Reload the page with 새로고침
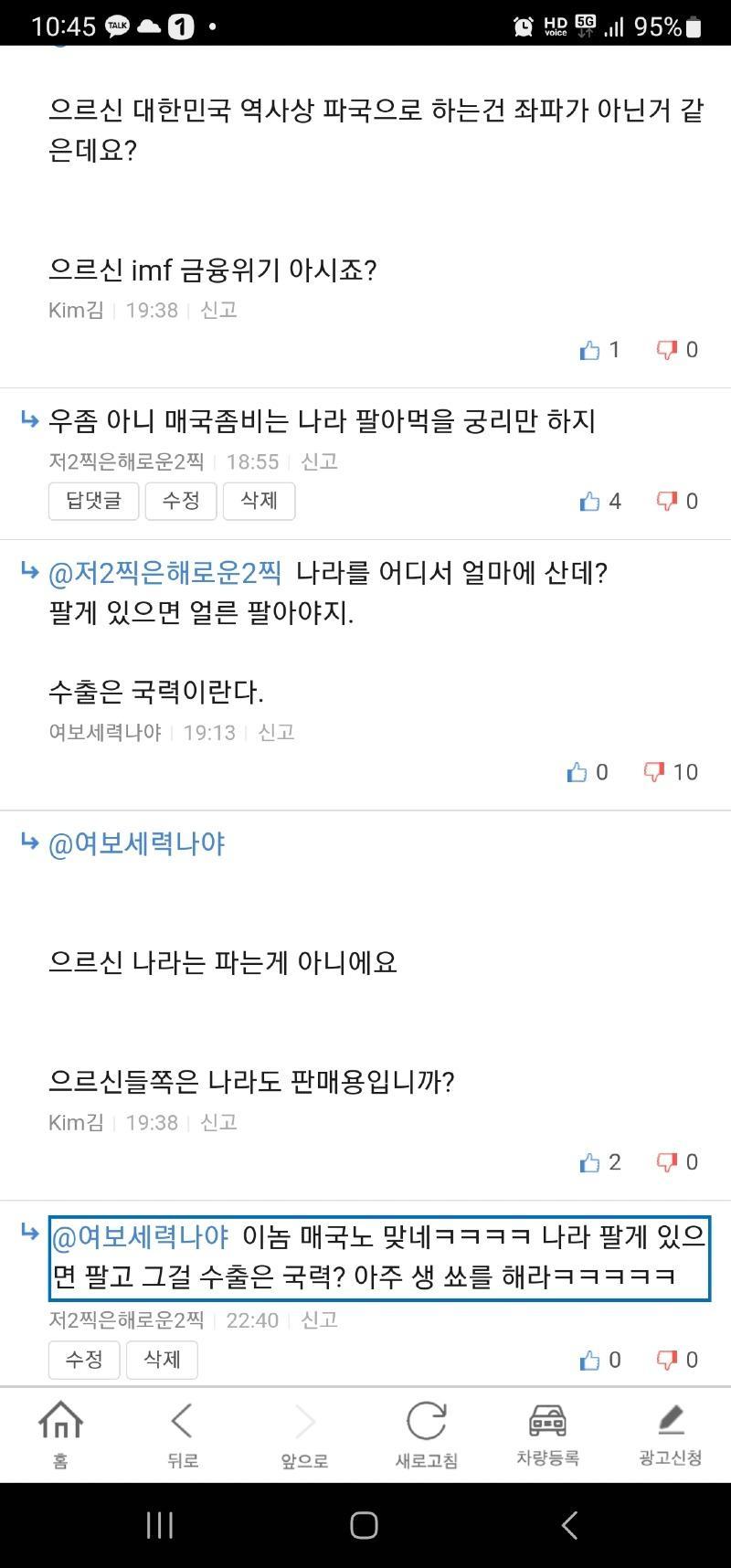 coord(426,1435)
